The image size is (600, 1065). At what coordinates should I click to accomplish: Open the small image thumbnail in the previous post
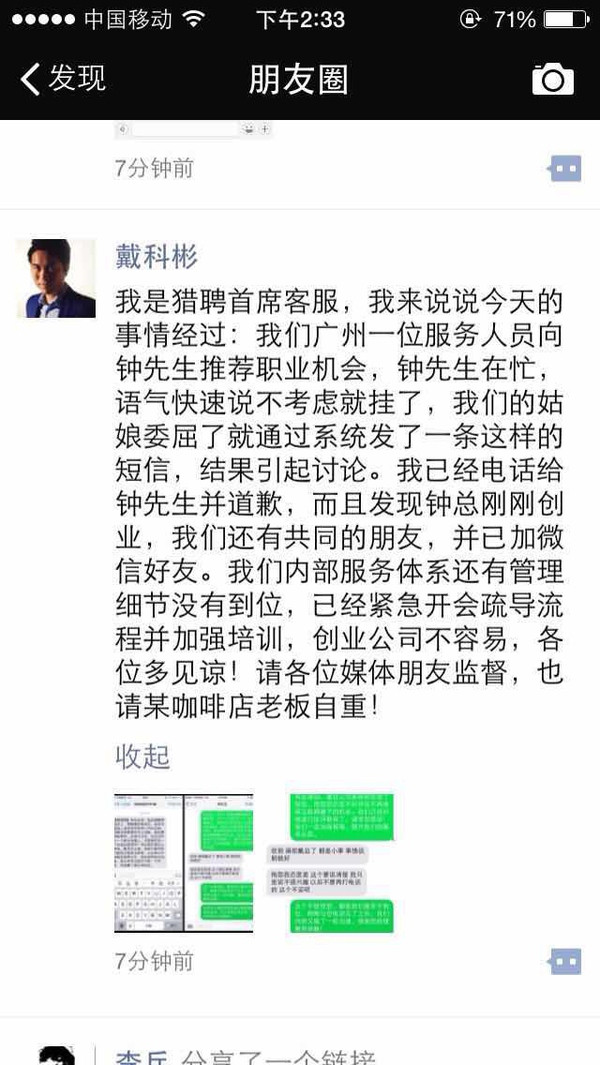tap(194, 130)
